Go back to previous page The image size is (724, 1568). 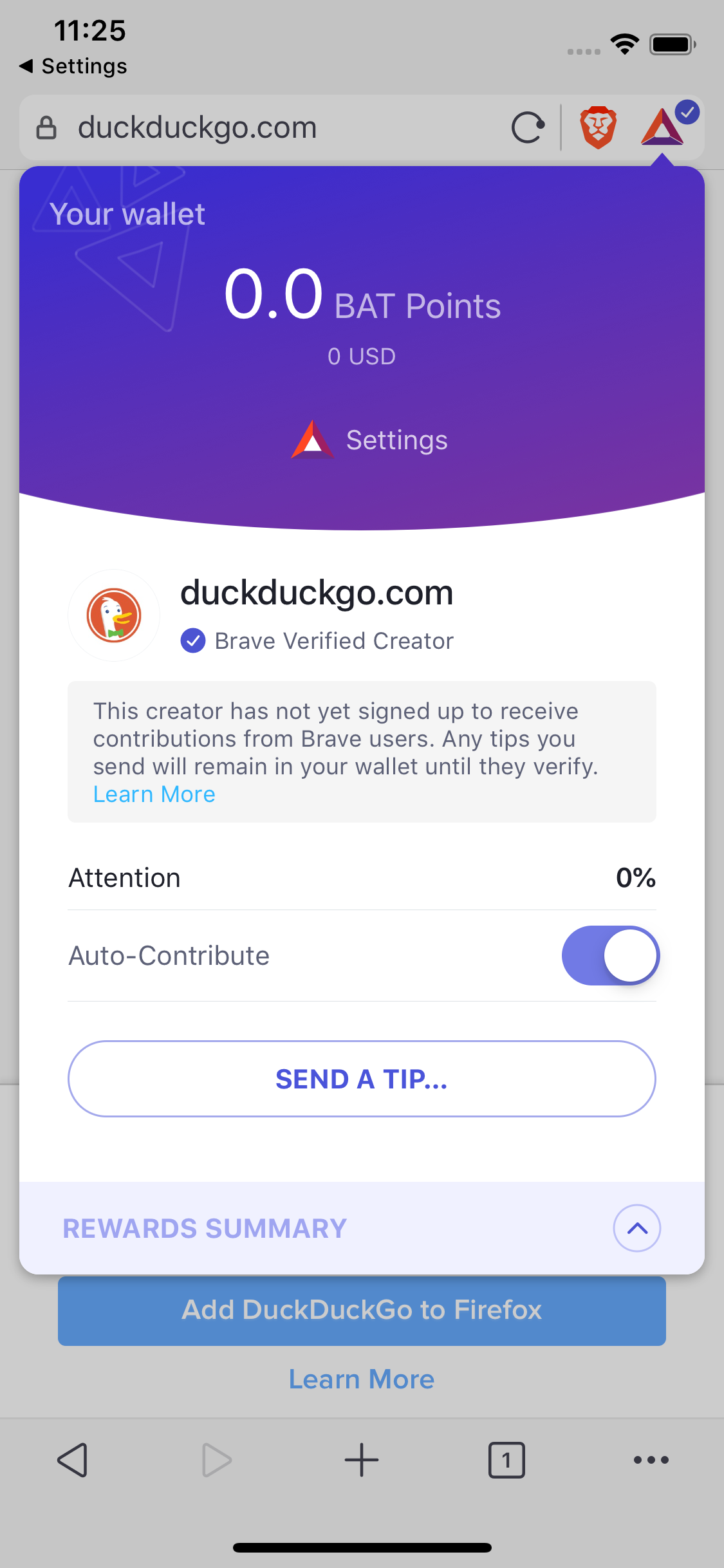pyautogui.click(x=73, y=1460)
